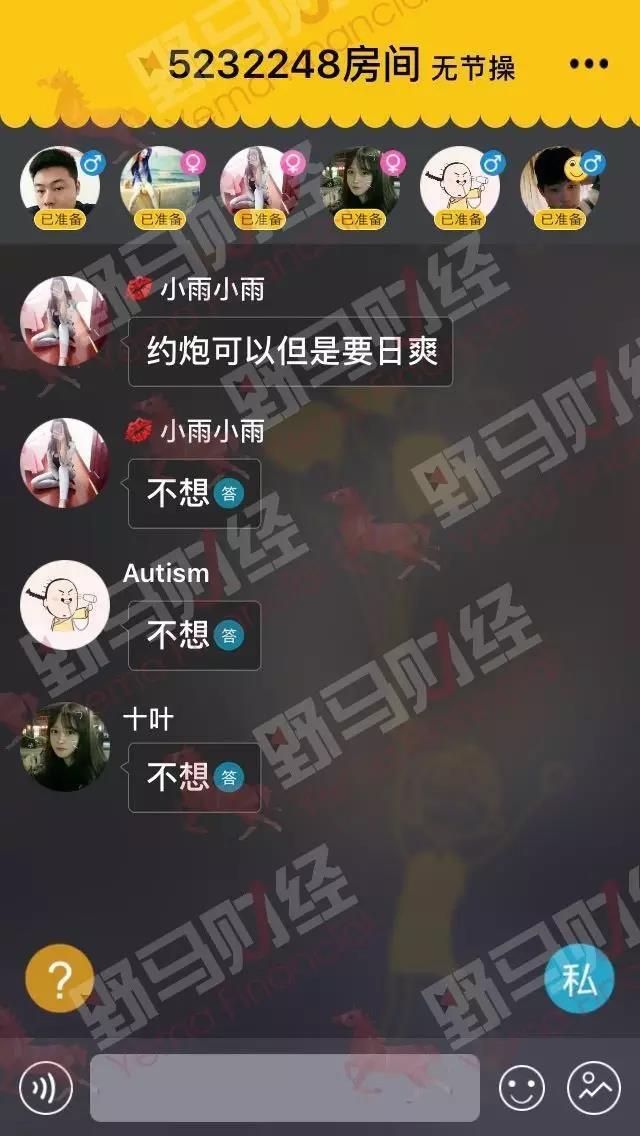Open 小雨小雨's avatar beside the first message
The height and width of the screenshot is (1136, 640).
coord(64,321)
